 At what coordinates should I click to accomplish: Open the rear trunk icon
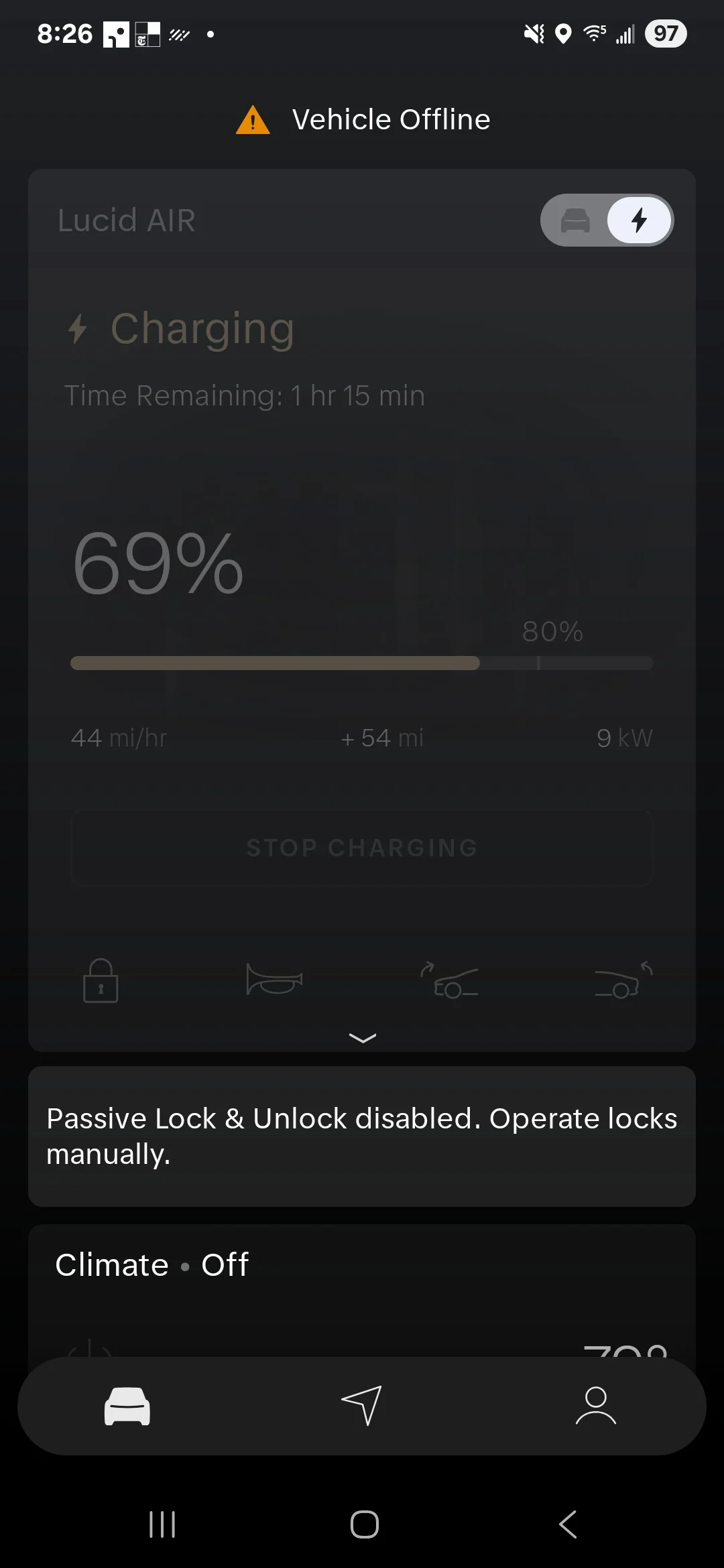[624, 980]
